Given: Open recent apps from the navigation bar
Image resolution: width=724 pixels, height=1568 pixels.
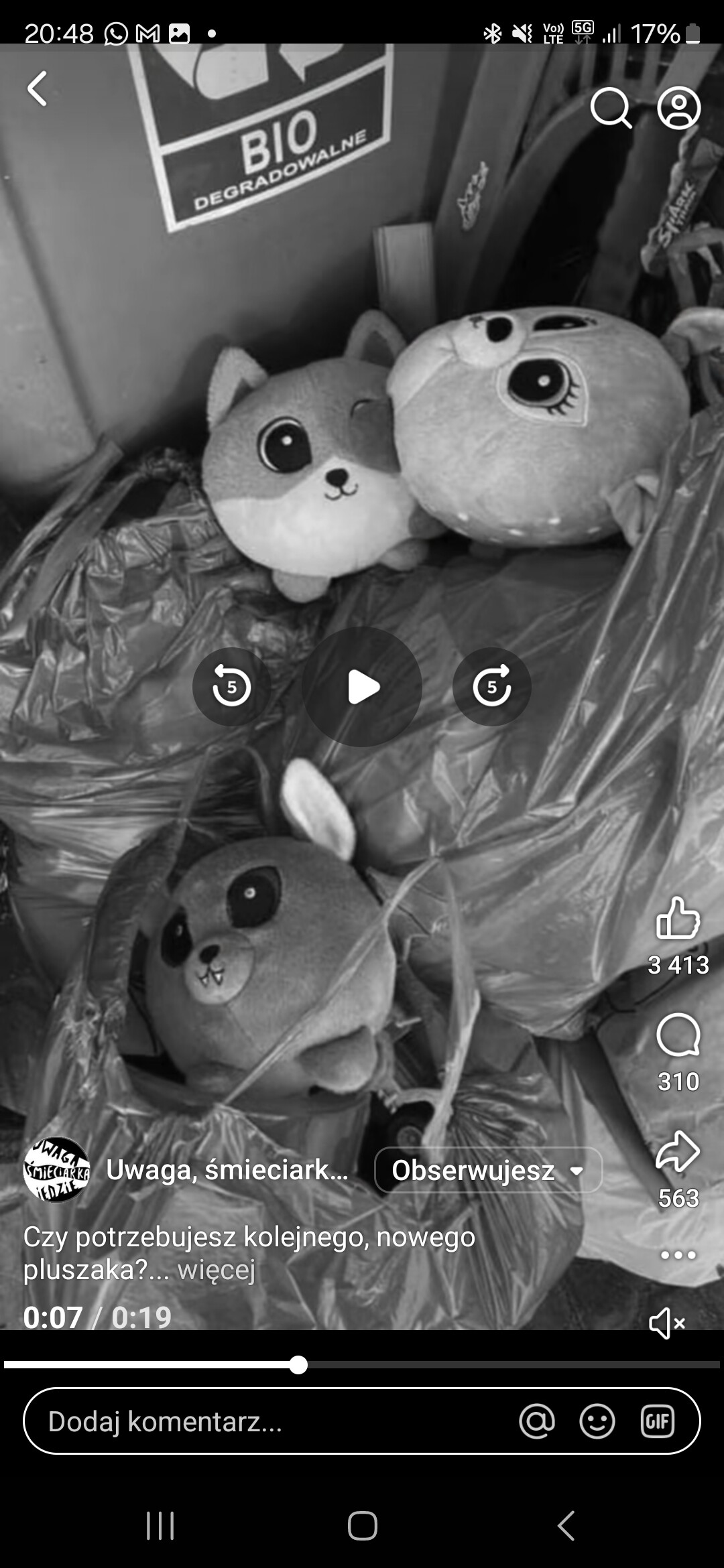Looking at the screenshot, I should tap(160, 1526).
